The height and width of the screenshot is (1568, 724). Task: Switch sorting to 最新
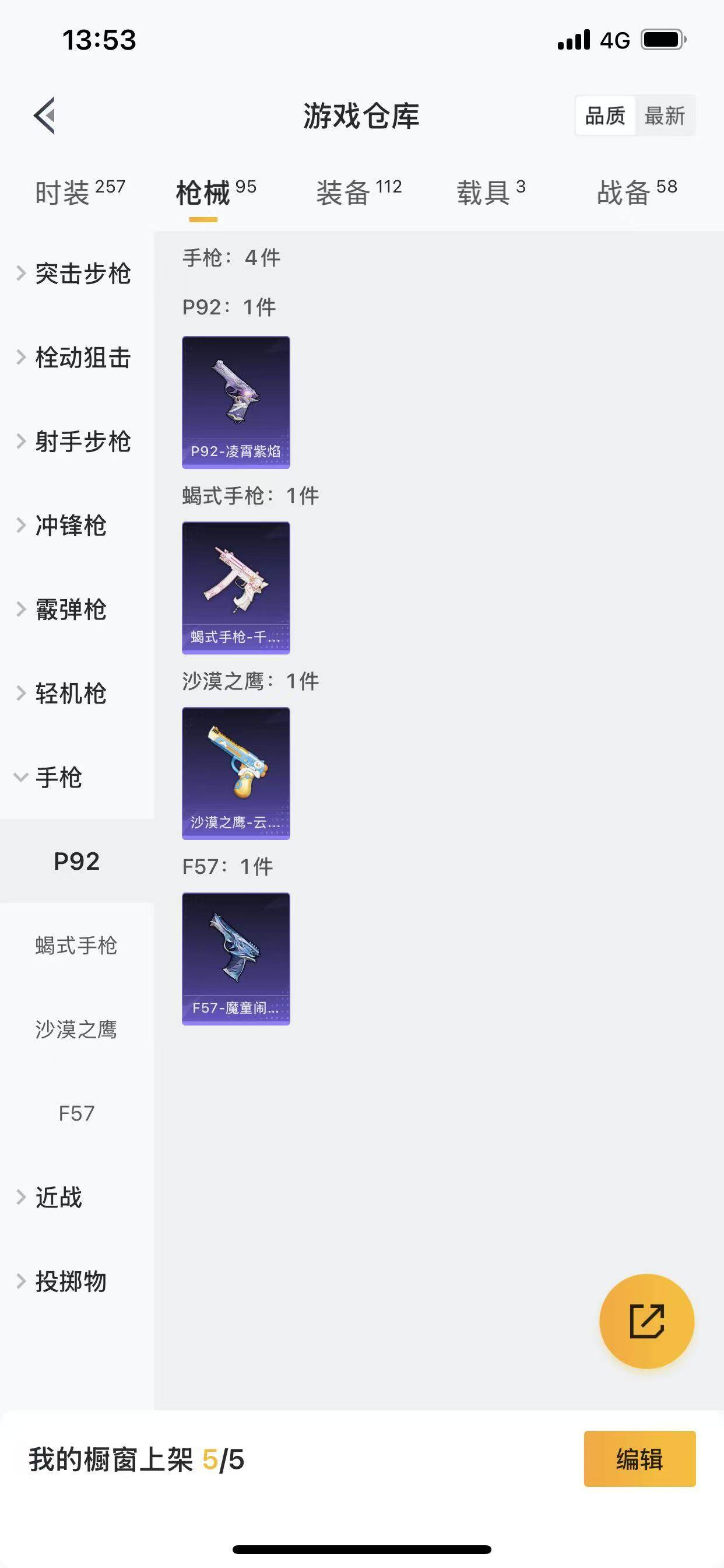[x=666, y=116]
